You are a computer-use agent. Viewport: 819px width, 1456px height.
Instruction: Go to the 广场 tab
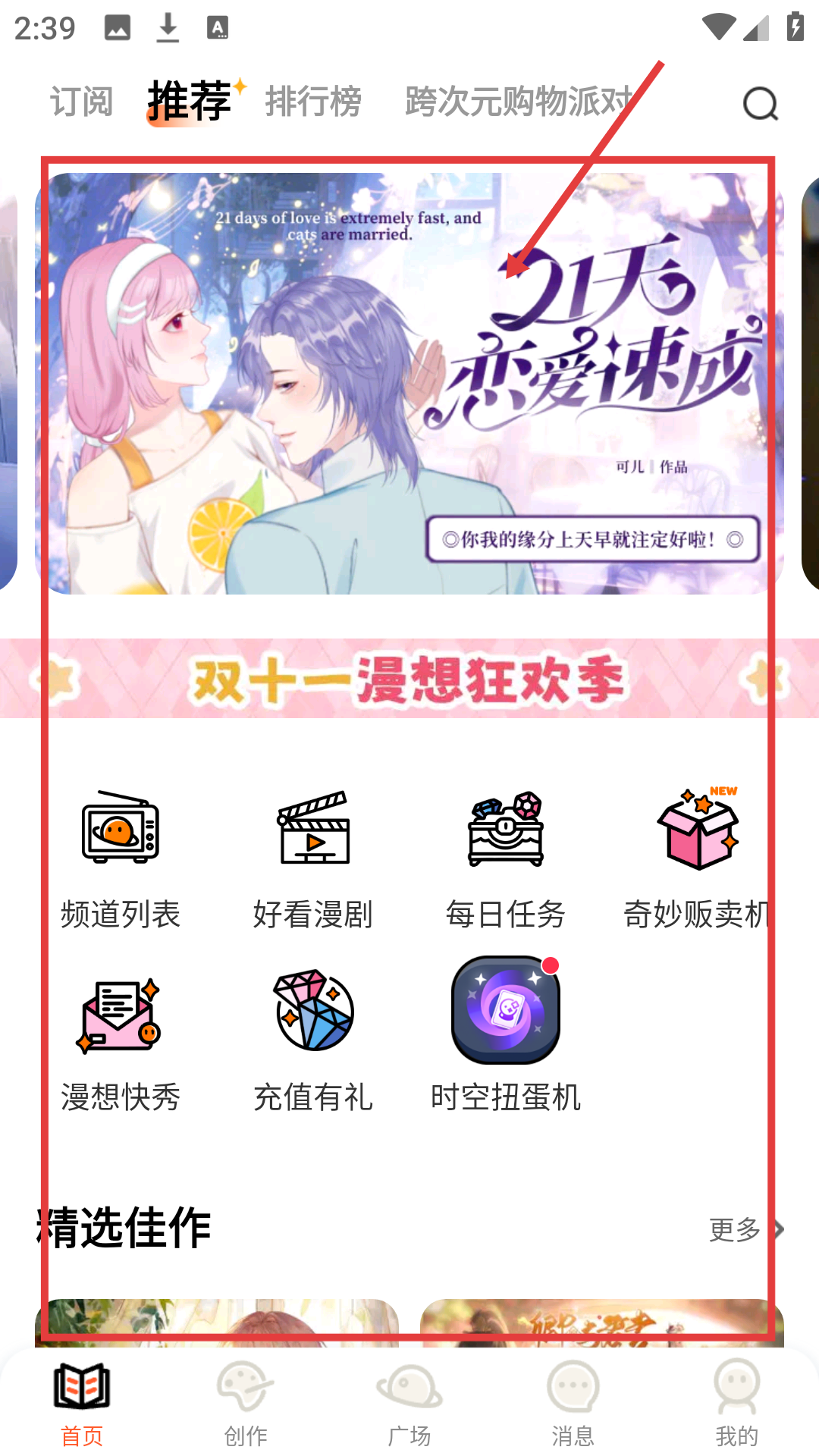coord(409,1403)
